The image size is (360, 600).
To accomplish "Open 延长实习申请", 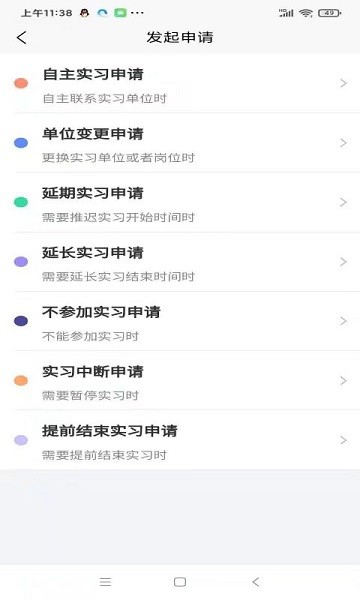I will [x=180, y=262].
